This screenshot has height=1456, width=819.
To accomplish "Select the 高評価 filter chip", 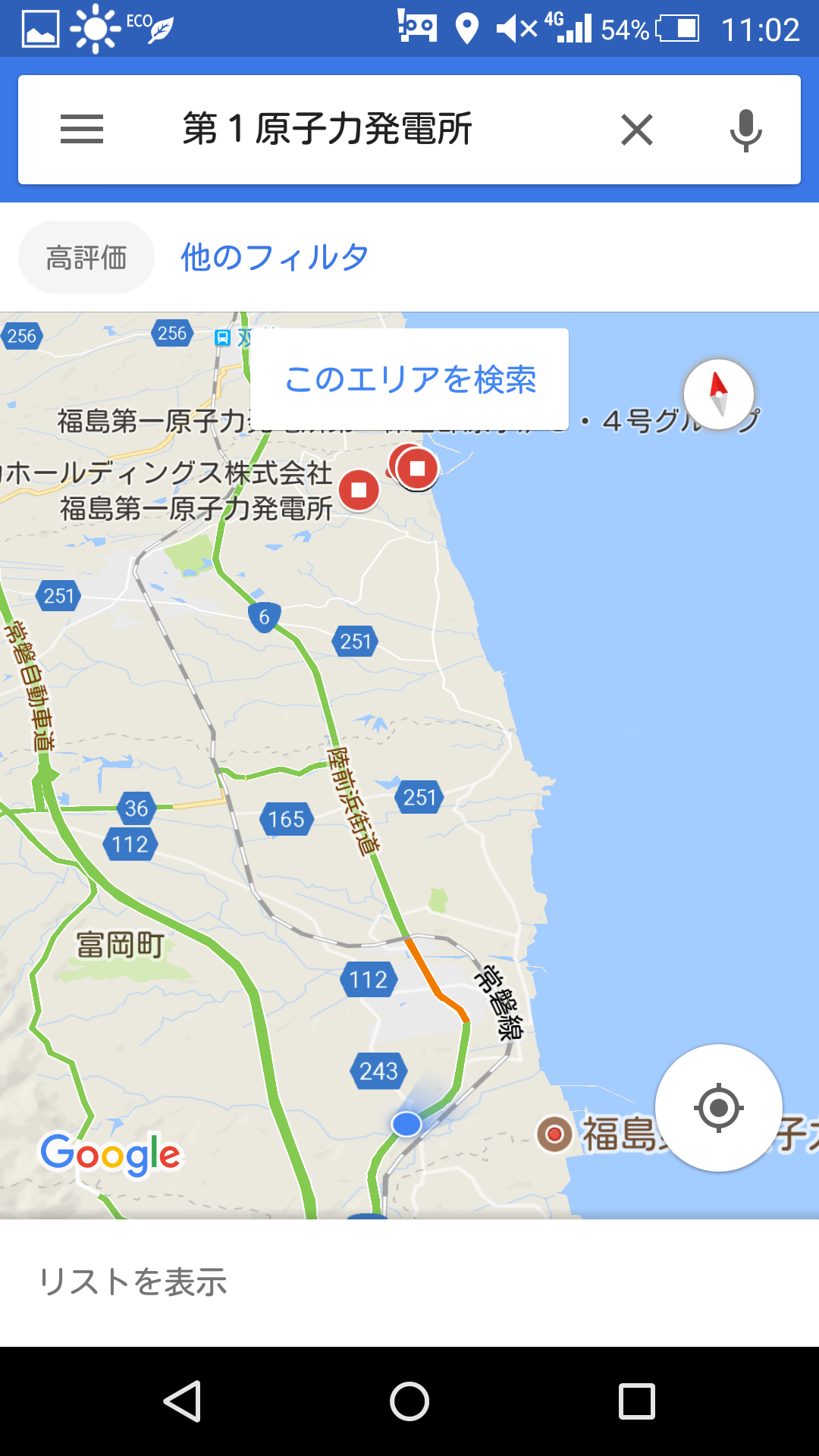I will 86,258.
